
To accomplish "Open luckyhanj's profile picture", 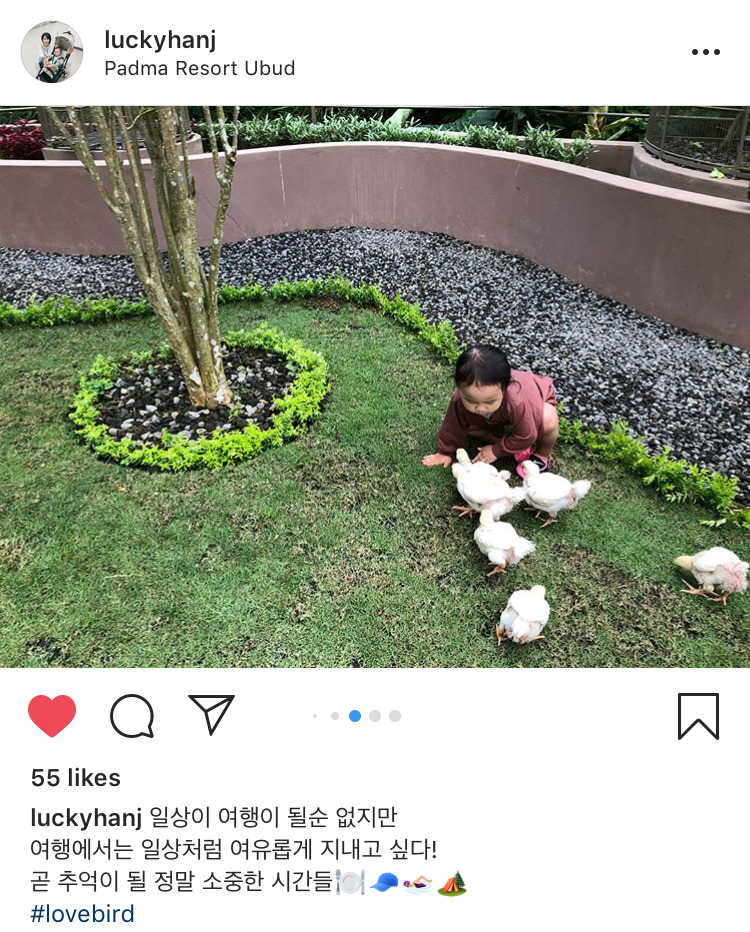I will (52, 52).
